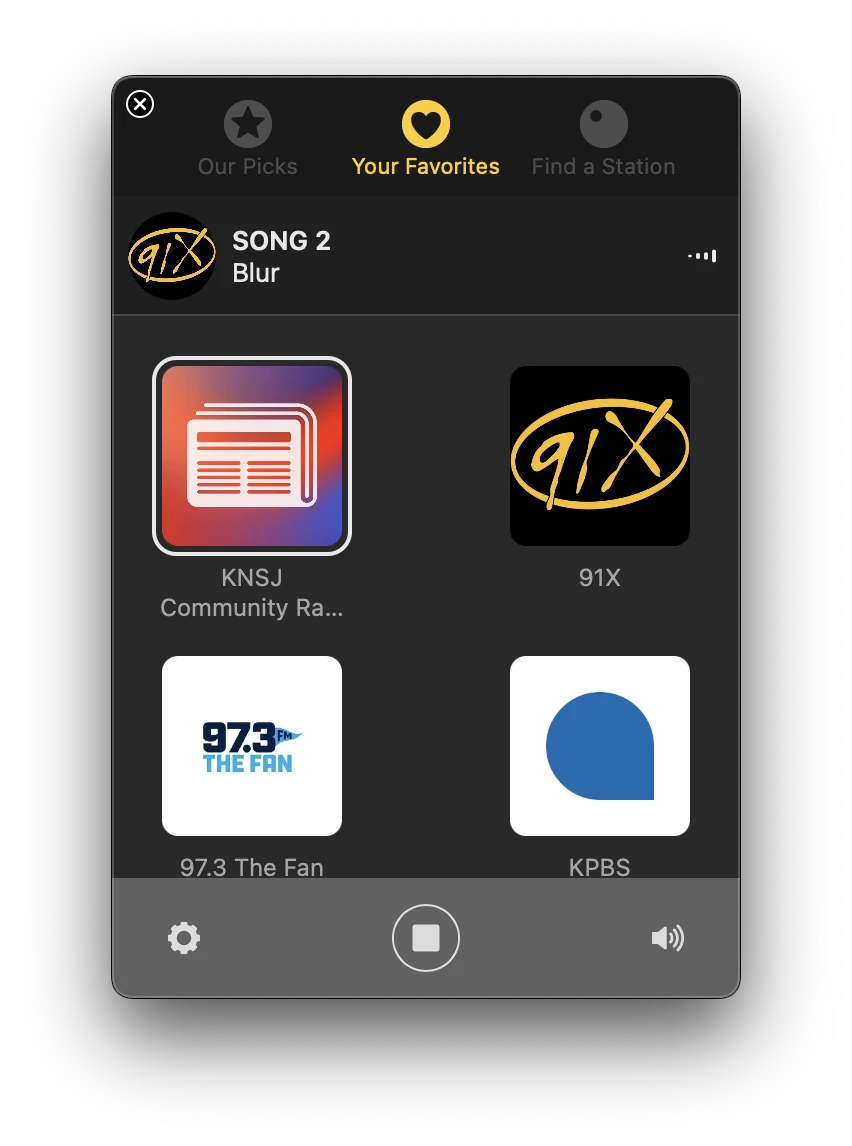Select the 97.3 The Fan station
Image resolution: width=852 pixels, height=1146 pixels.
point(252,746)
